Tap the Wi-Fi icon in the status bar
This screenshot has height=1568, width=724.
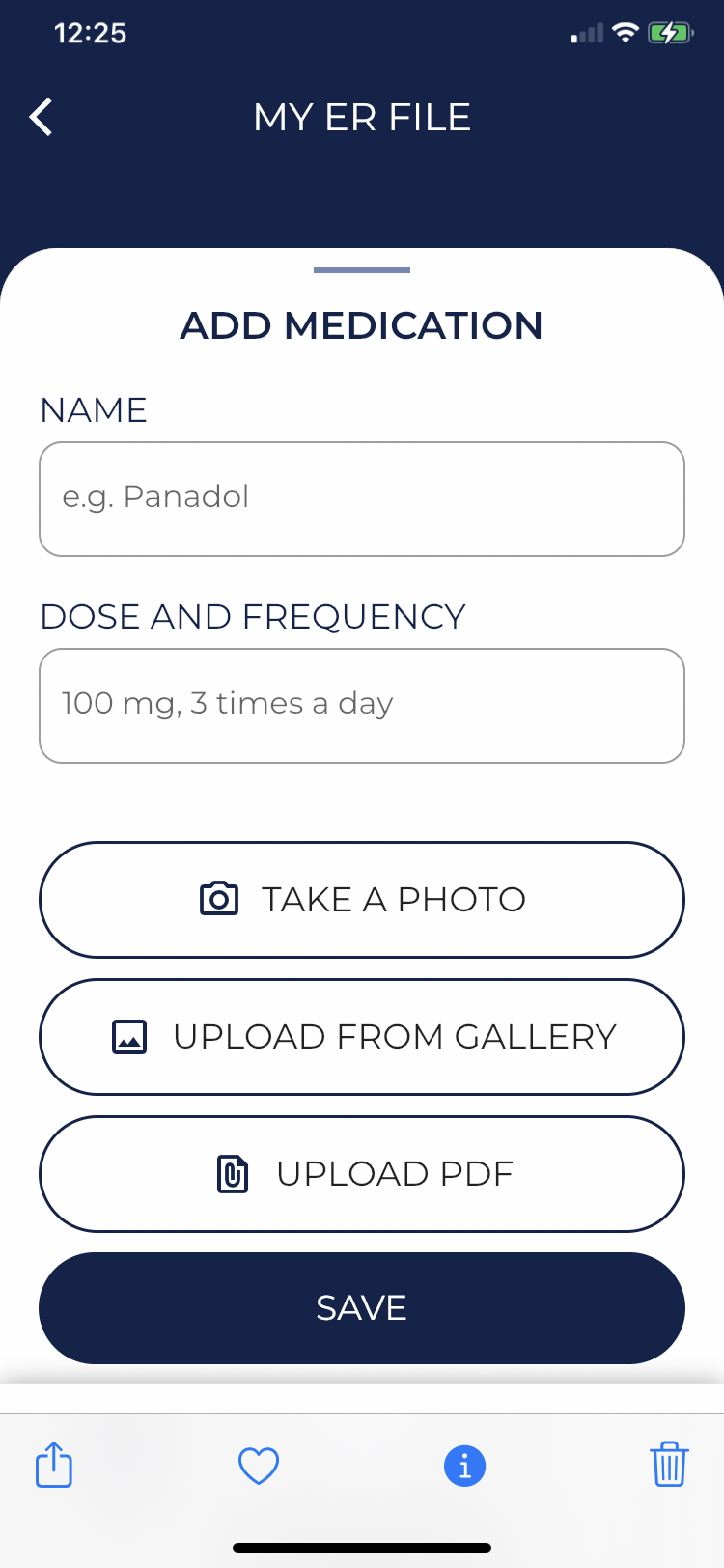(x=626, y=32)
